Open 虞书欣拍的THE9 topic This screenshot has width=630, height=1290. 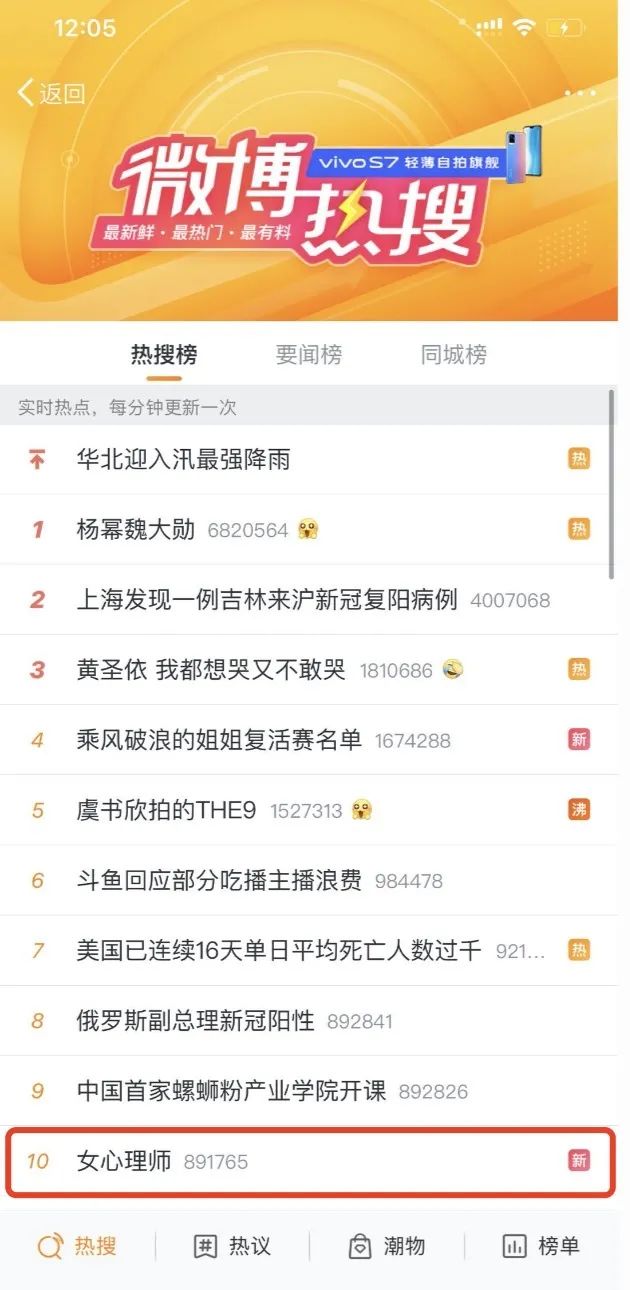167,810
